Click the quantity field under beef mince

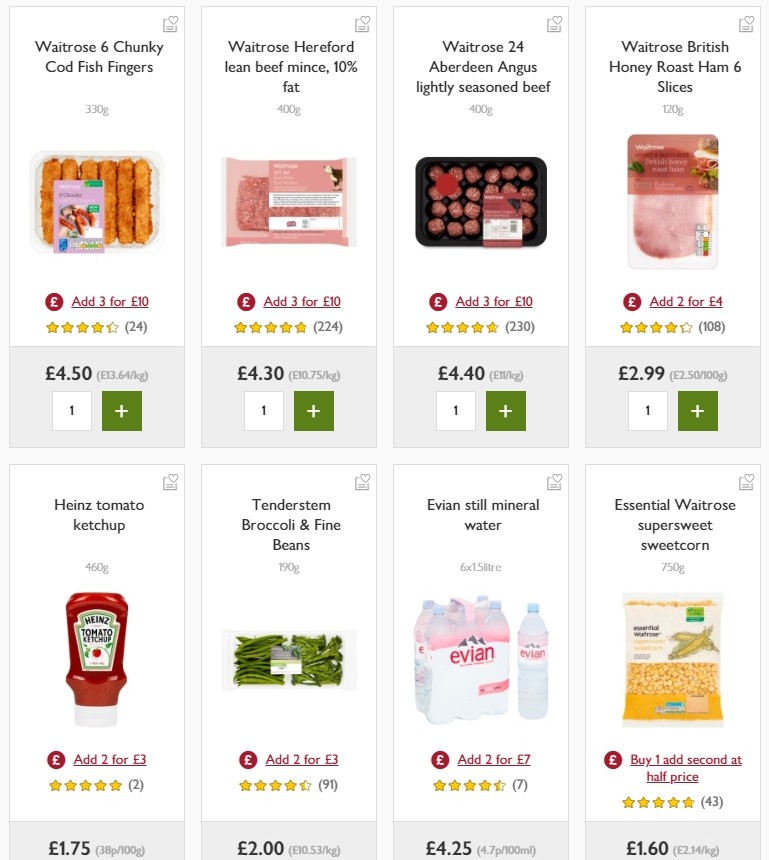[264, 411]
